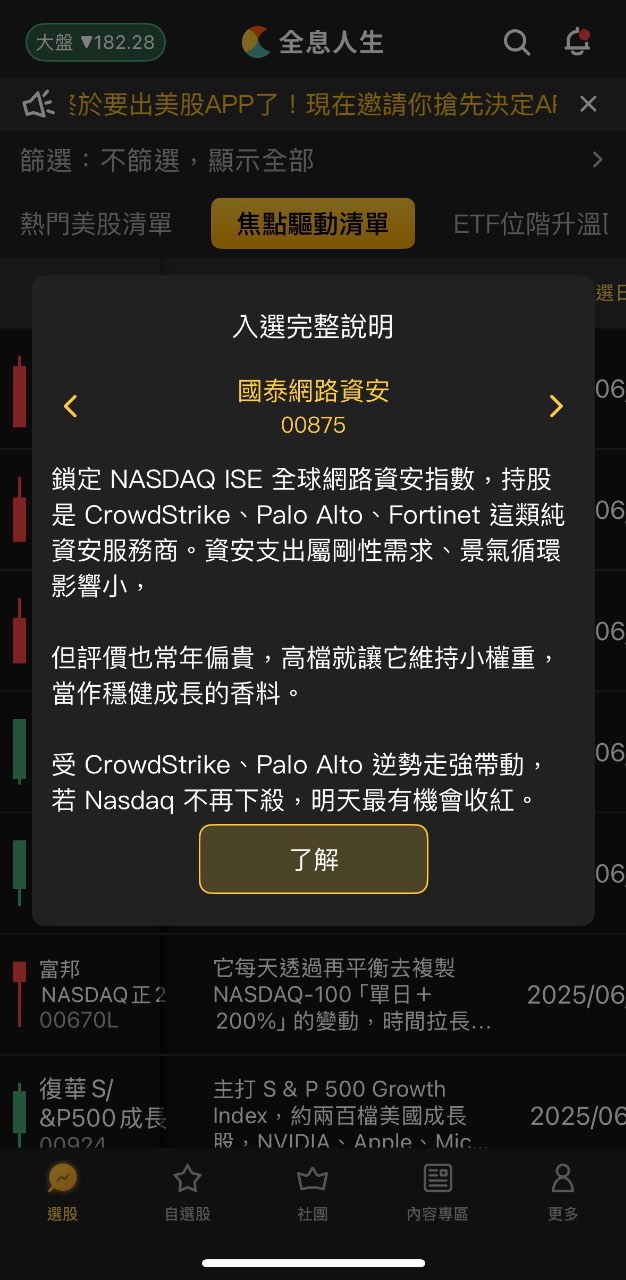Viewport: 626px width, 1280px height.
Task: Switch to the 自選股 tab
Action: tap(187, 1192)
